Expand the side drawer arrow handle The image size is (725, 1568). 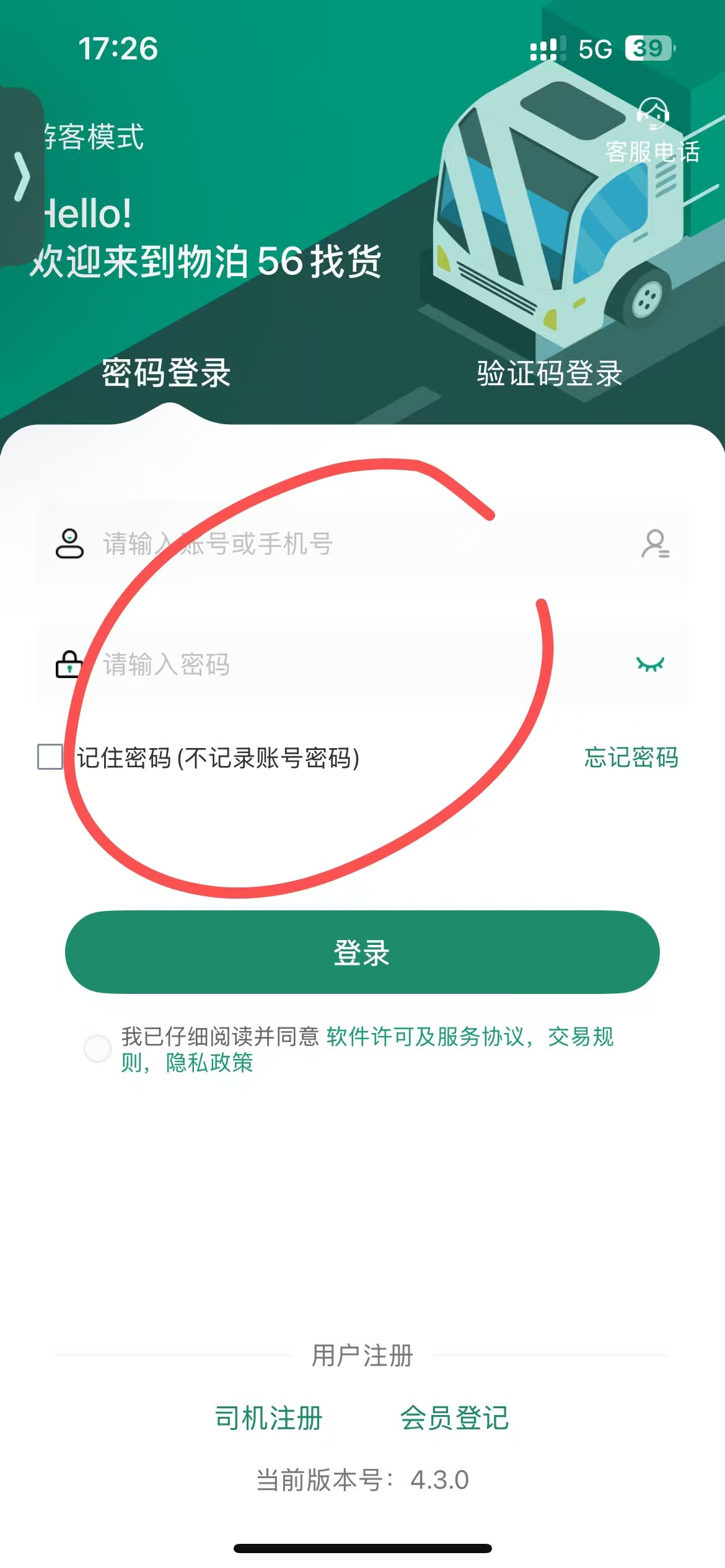tap(21, 176)
